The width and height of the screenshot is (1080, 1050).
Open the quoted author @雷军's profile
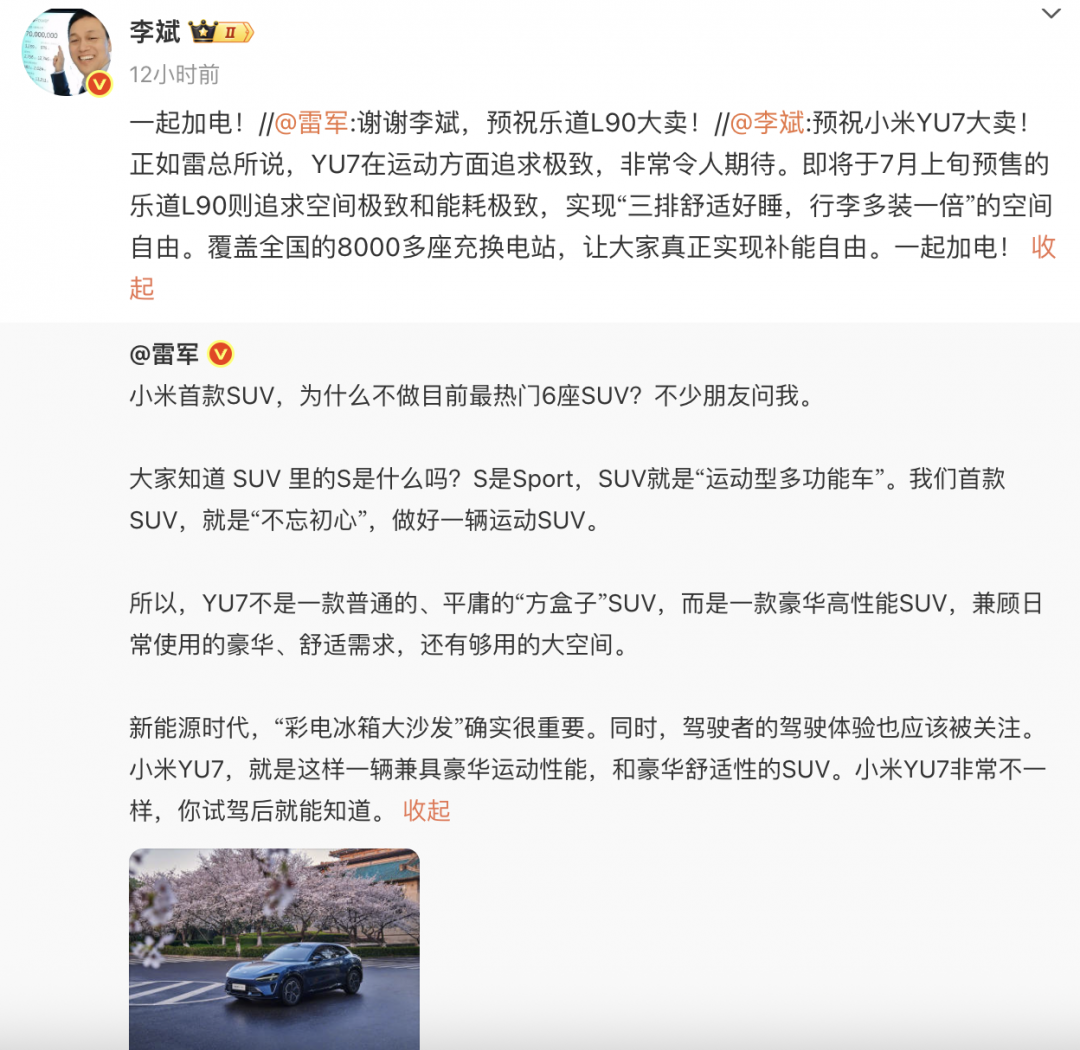point(164,353)
